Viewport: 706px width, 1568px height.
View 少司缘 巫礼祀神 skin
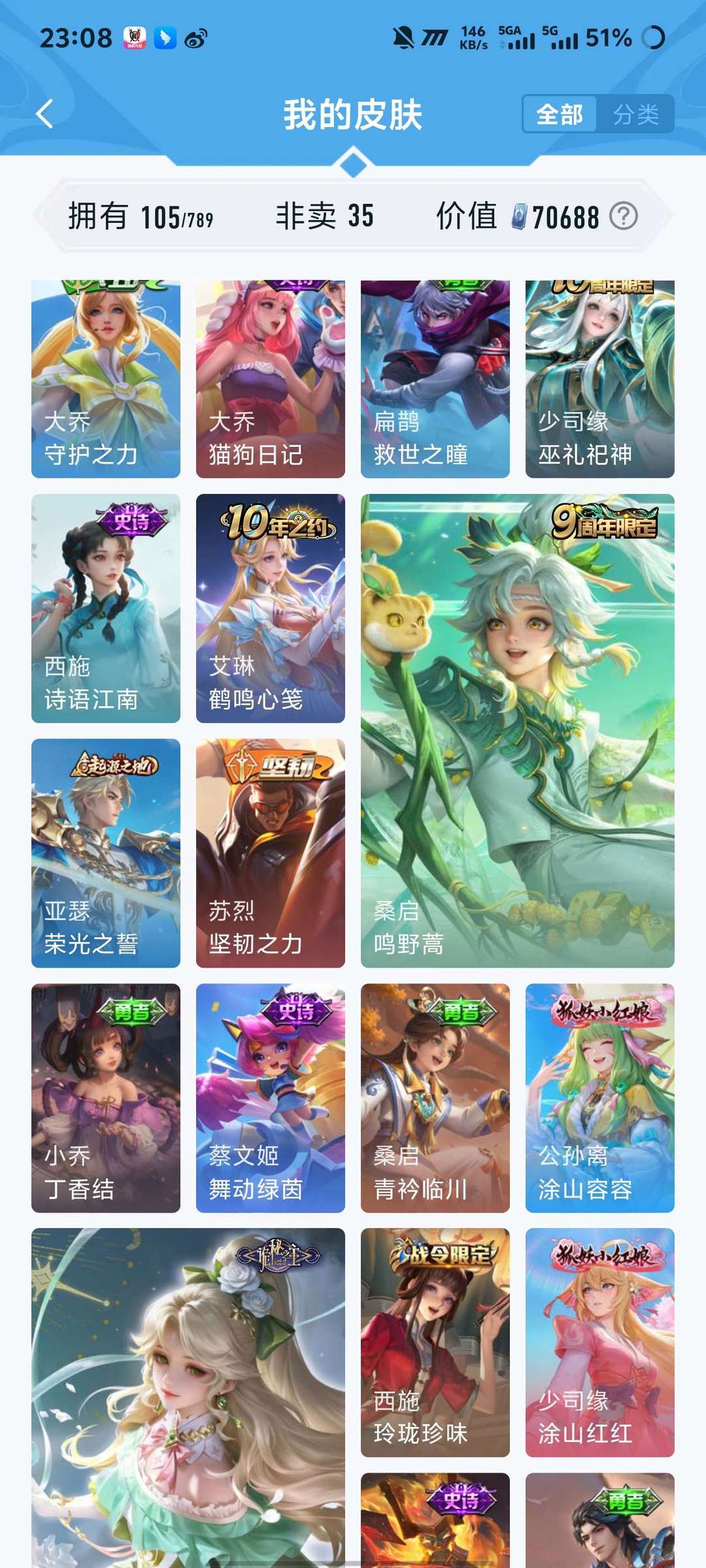600,379
